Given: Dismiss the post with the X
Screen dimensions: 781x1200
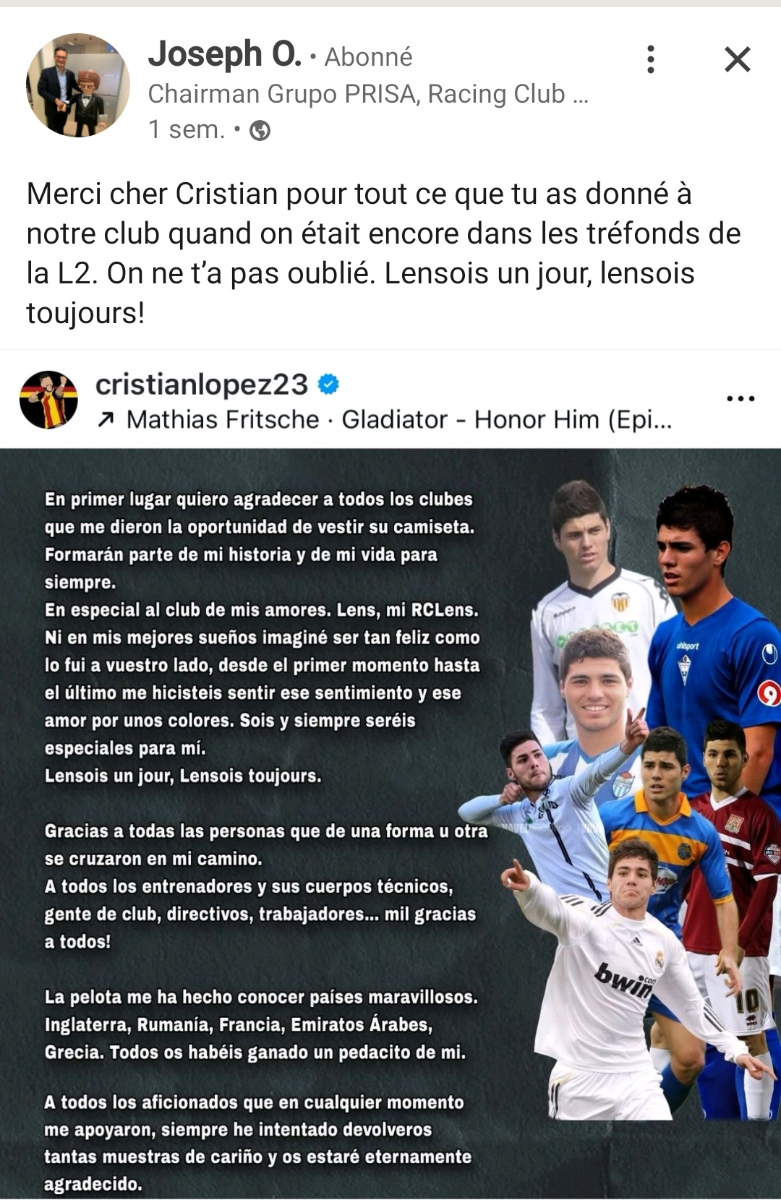Looking at the screenshot, I should click(x=737, y=60).
